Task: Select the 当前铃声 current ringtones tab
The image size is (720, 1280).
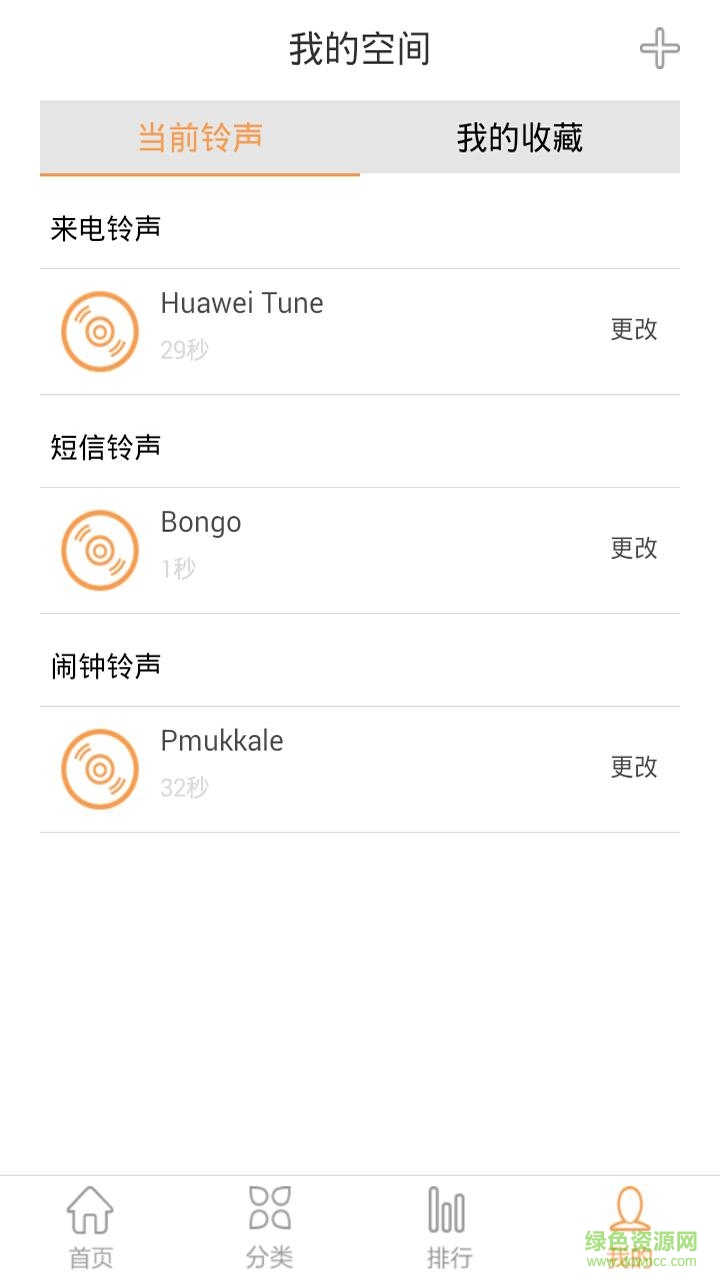Action: point(198,138)
